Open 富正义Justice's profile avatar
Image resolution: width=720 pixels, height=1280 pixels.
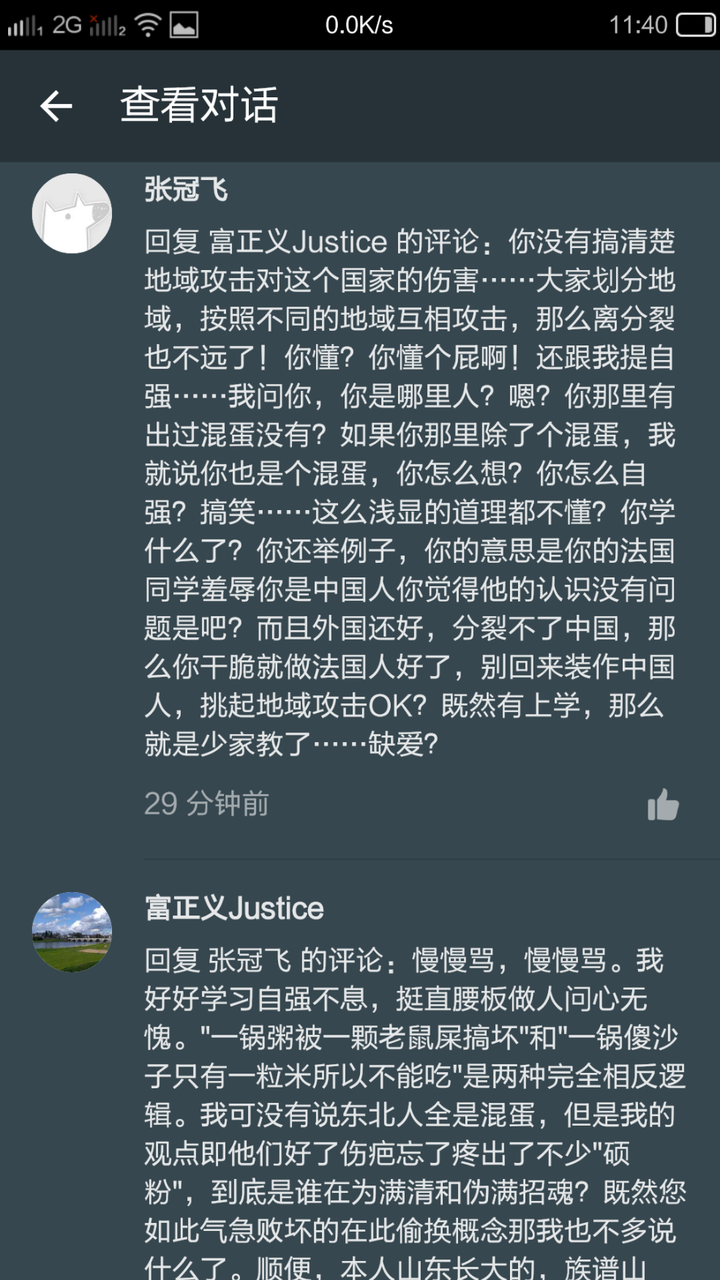tap(72, 932)
